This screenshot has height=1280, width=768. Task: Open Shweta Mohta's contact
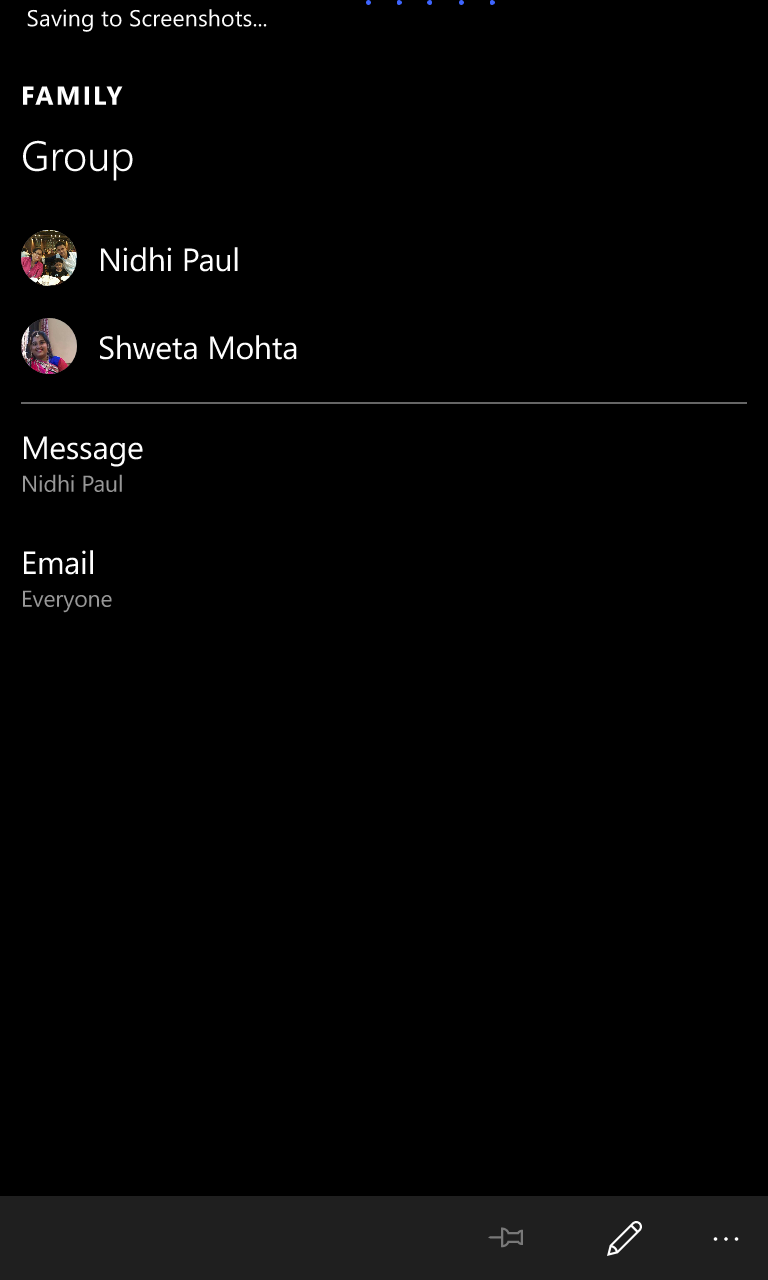pos(384,347)
